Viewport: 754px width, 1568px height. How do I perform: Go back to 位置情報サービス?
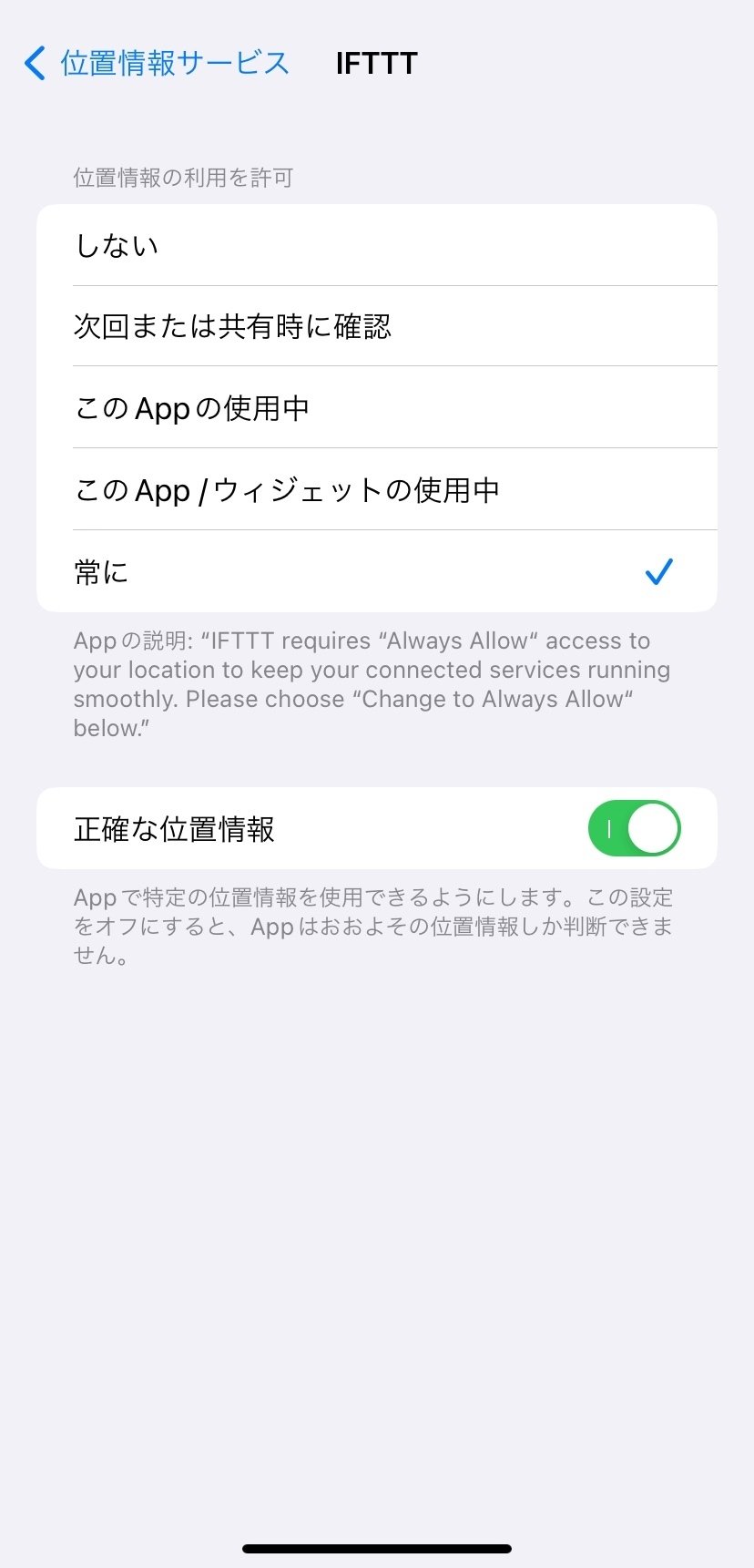click(156, 63)
